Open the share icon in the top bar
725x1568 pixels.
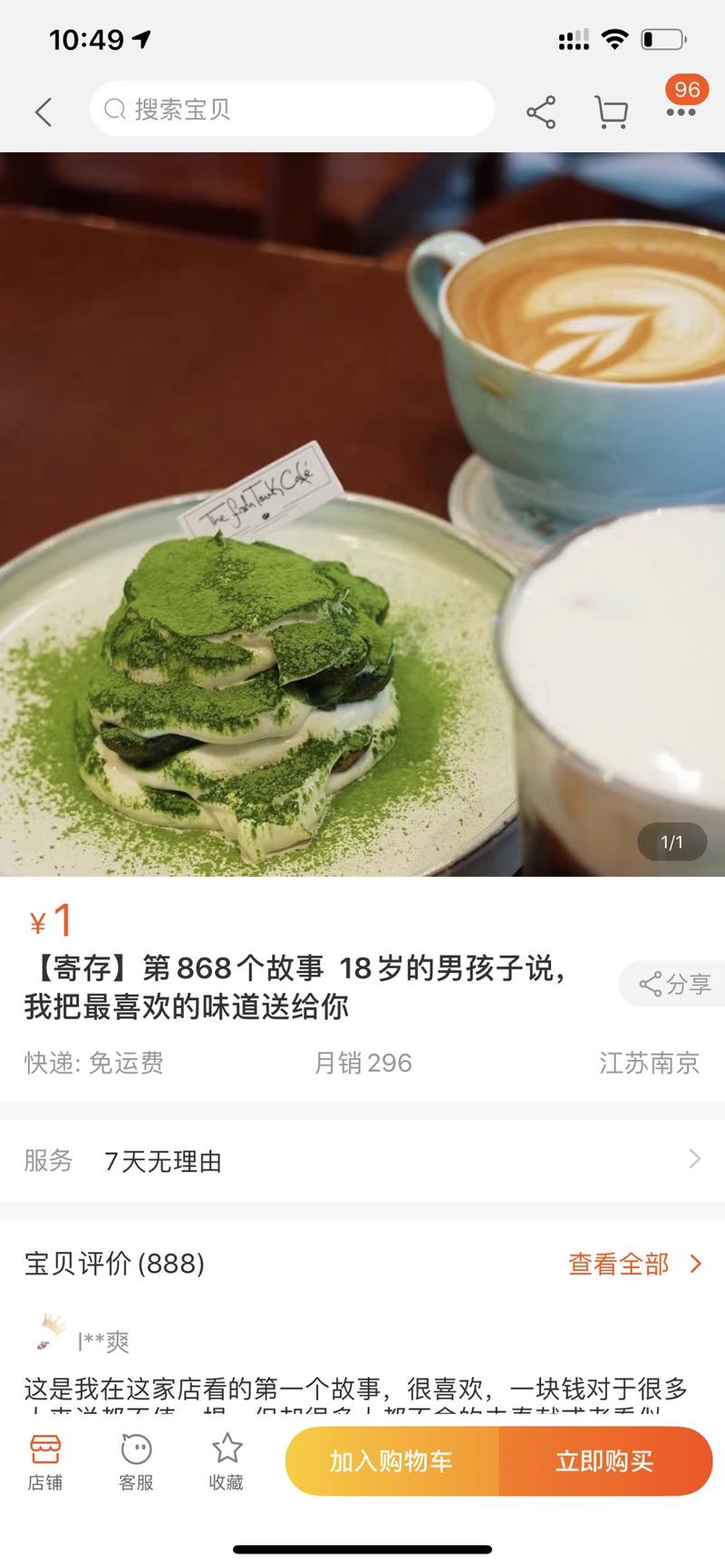[541, 111]
